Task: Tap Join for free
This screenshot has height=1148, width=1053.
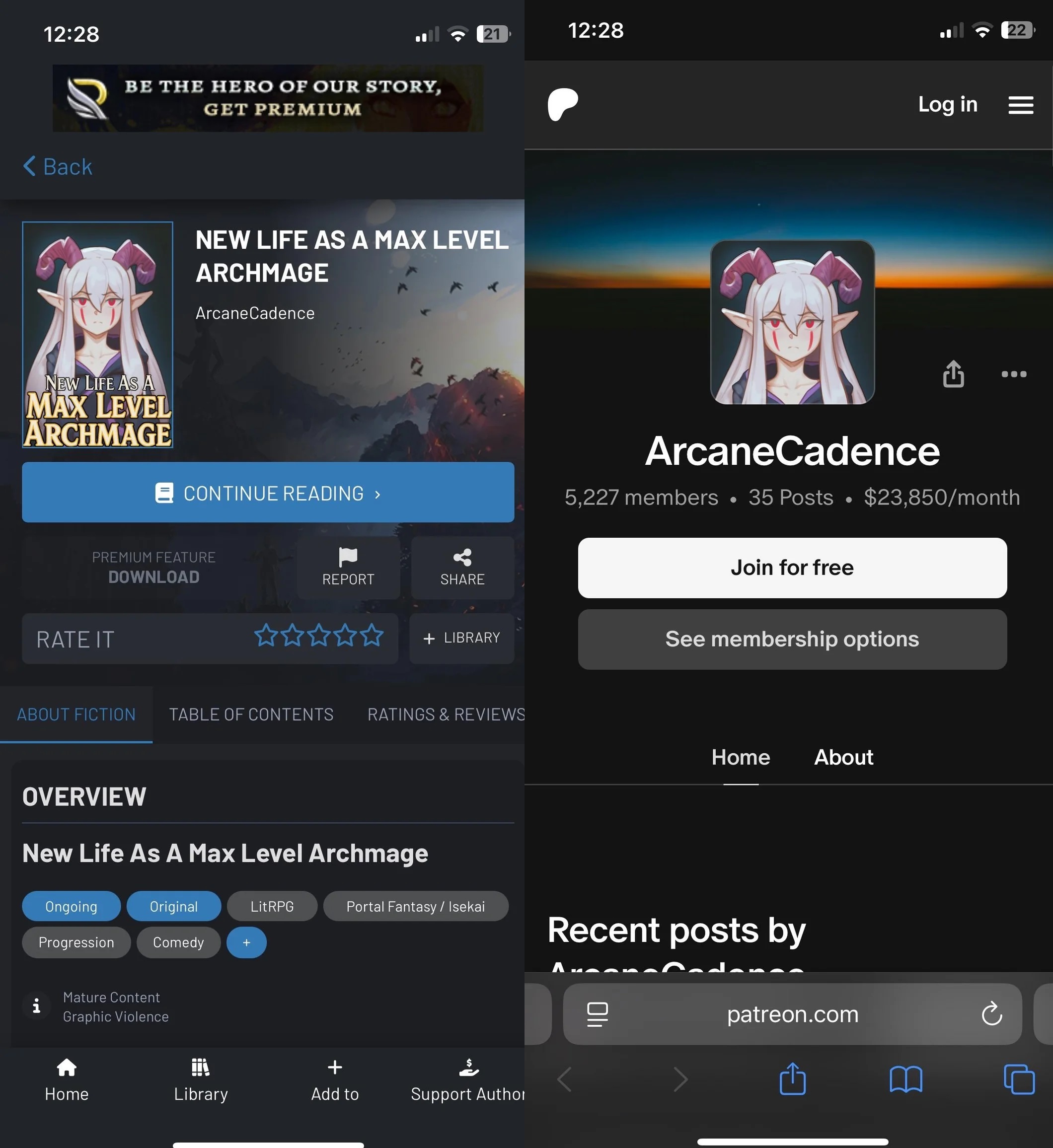Action: [792, 568]
